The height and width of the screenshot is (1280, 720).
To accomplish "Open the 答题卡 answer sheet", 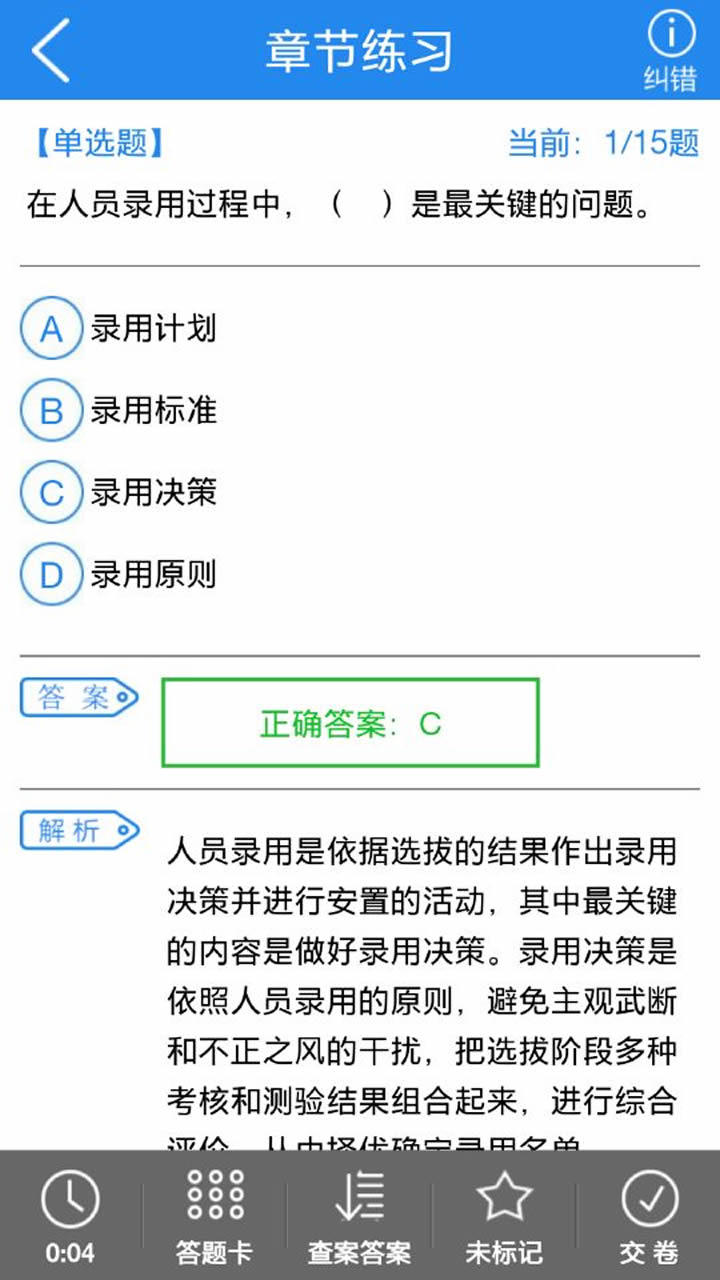I will [x=215, y=1216].
